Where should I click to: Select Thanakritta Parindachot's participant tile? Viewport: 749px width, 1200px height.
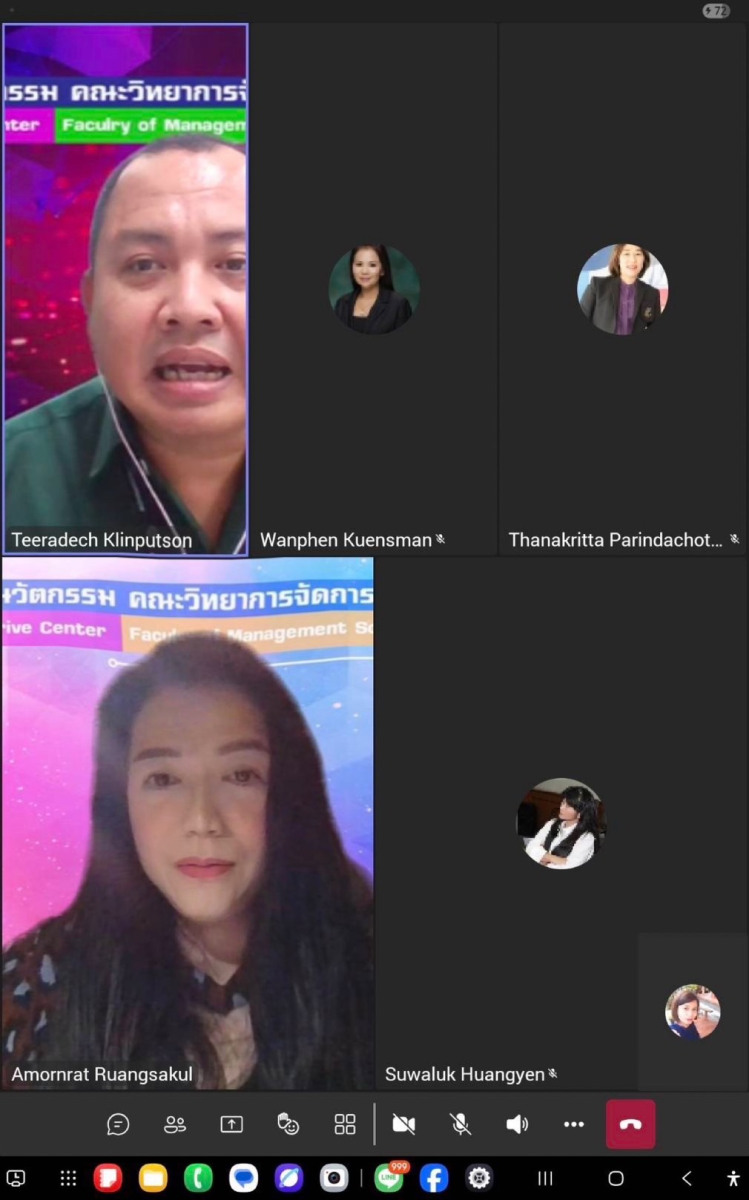[623, 290]
